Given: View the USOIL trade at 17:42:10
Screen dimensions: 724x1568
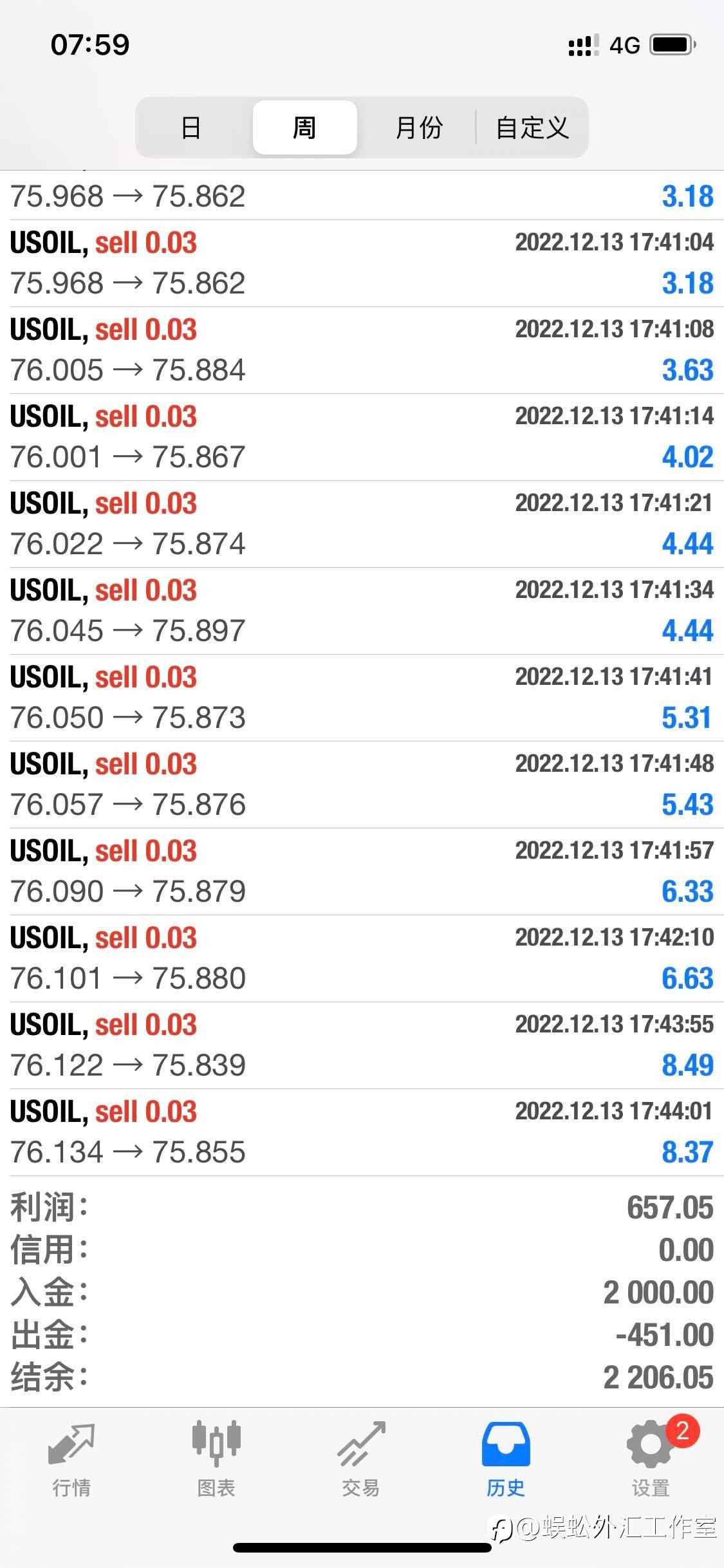Looking at the screenshot, I should (362, 958).
